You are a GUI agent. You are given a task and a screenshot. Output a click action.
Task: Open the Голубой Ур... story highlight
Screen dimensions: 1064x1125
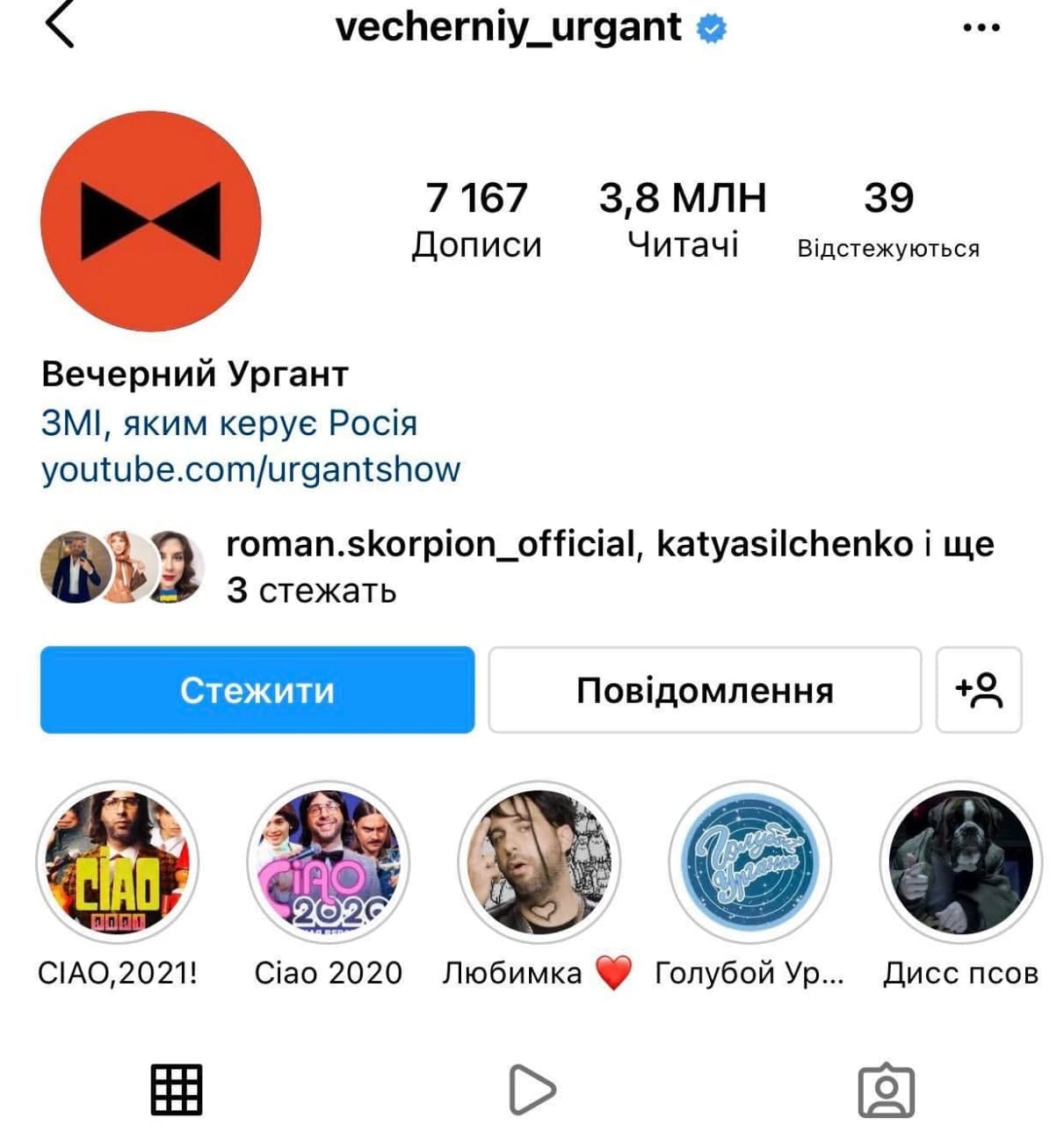point(749,863)
